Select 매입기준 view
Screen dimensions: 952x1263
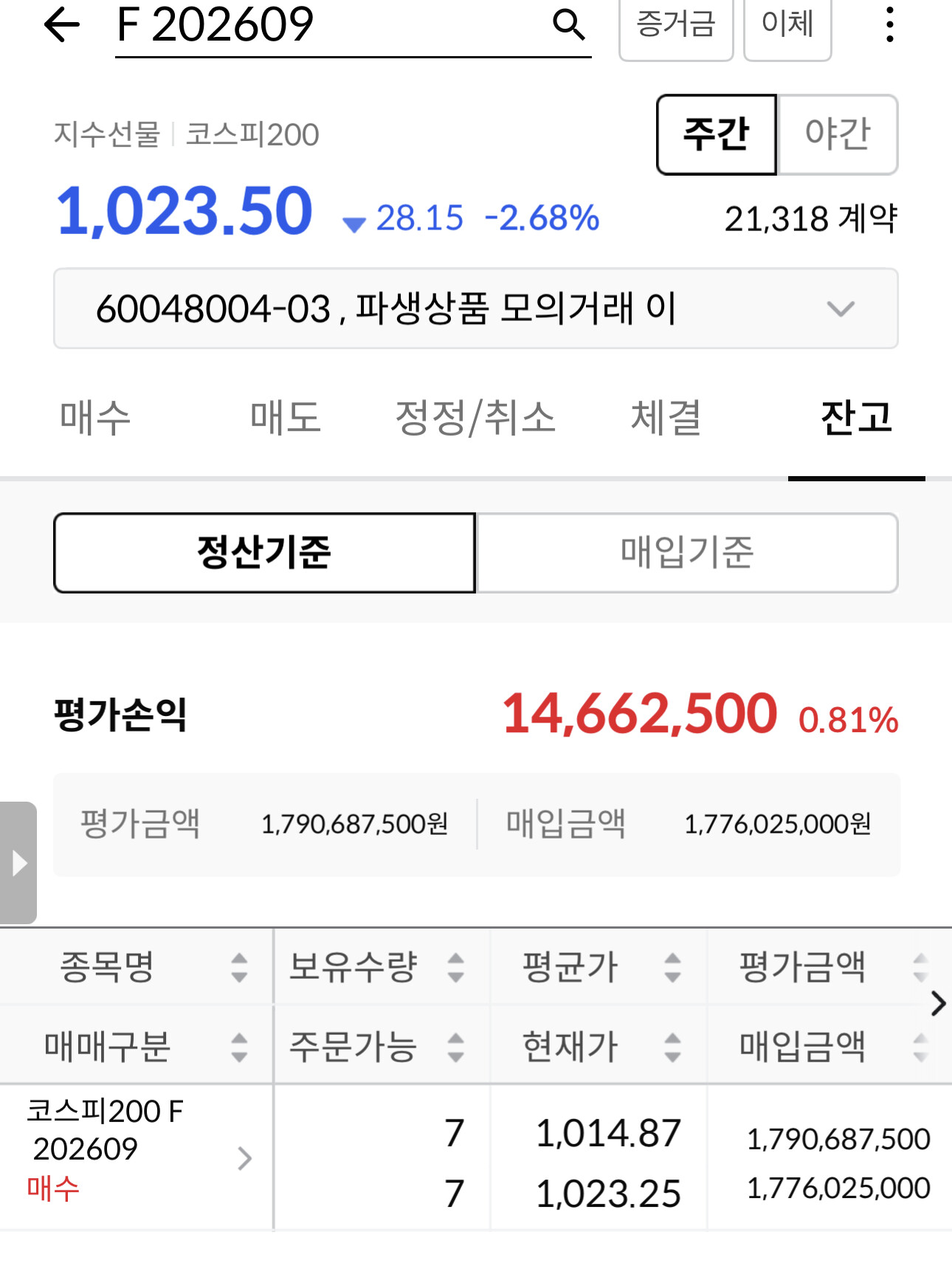coord(687,553)
